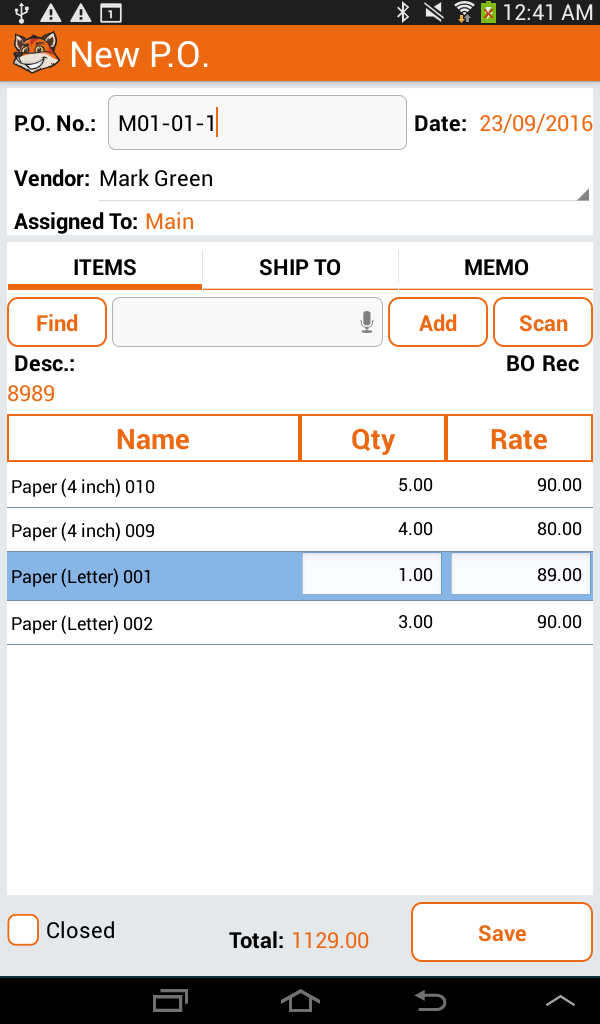Check the Closed checkbox

(23, 930)
